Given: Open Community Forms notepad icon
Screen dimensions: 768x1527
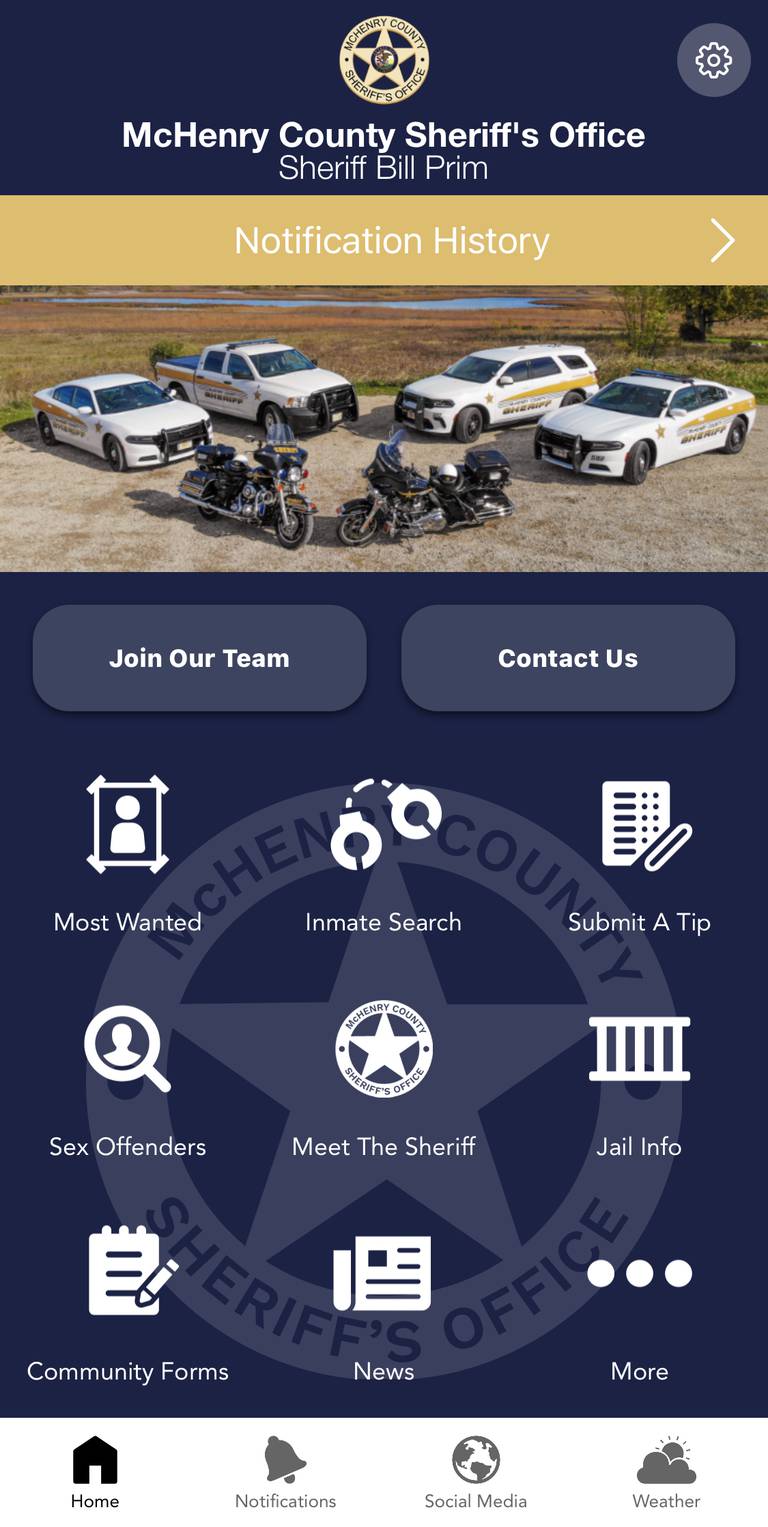Looking at the screenshot, I should point(127,1272).
